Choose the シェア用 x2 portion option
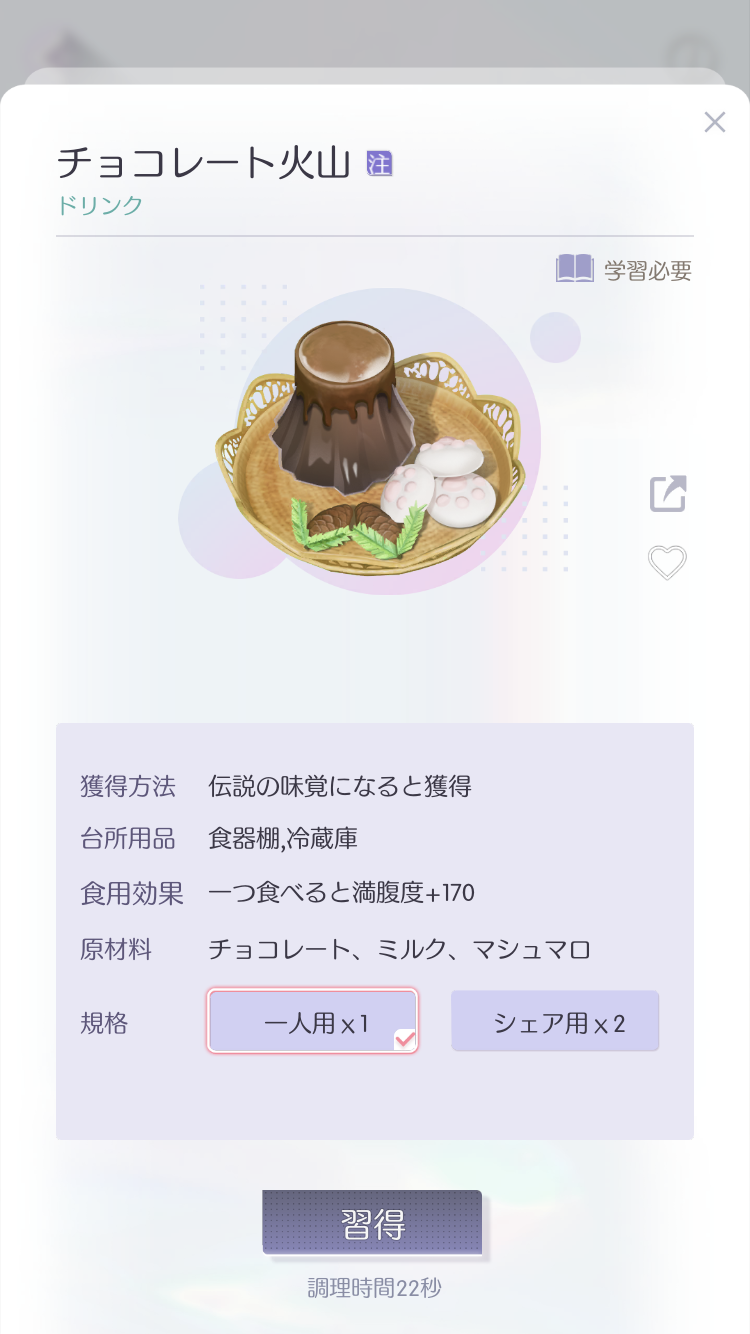750x1334 pixels. [555, 1021]
